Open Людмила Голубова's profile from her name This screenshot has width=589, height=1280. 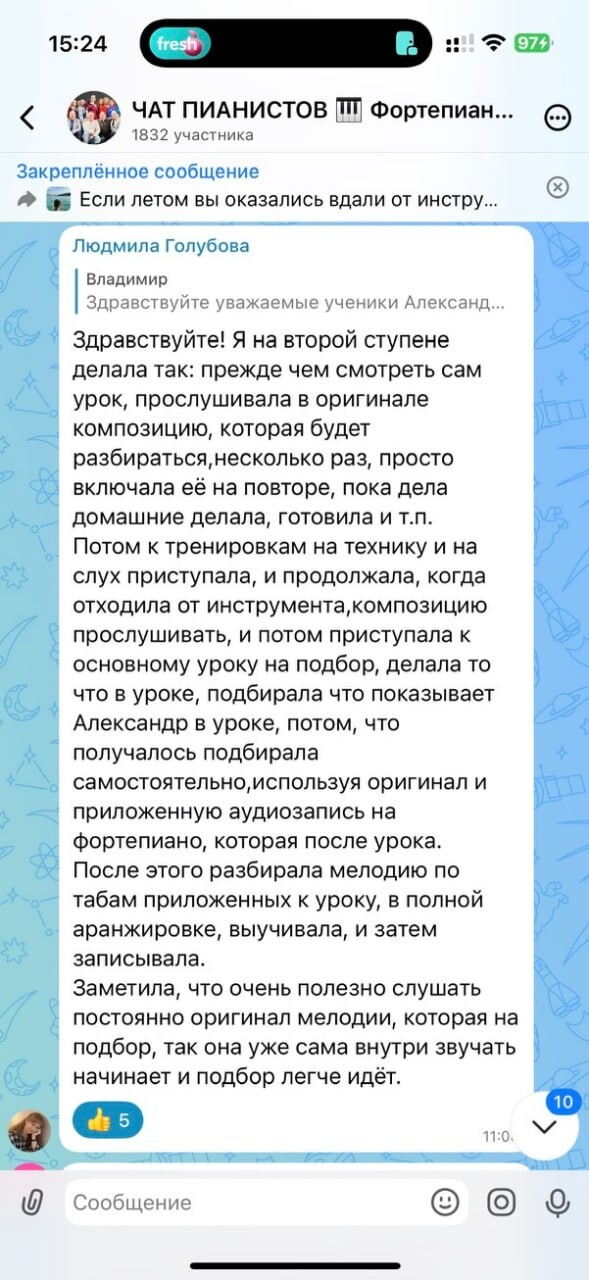coord(160,246)
